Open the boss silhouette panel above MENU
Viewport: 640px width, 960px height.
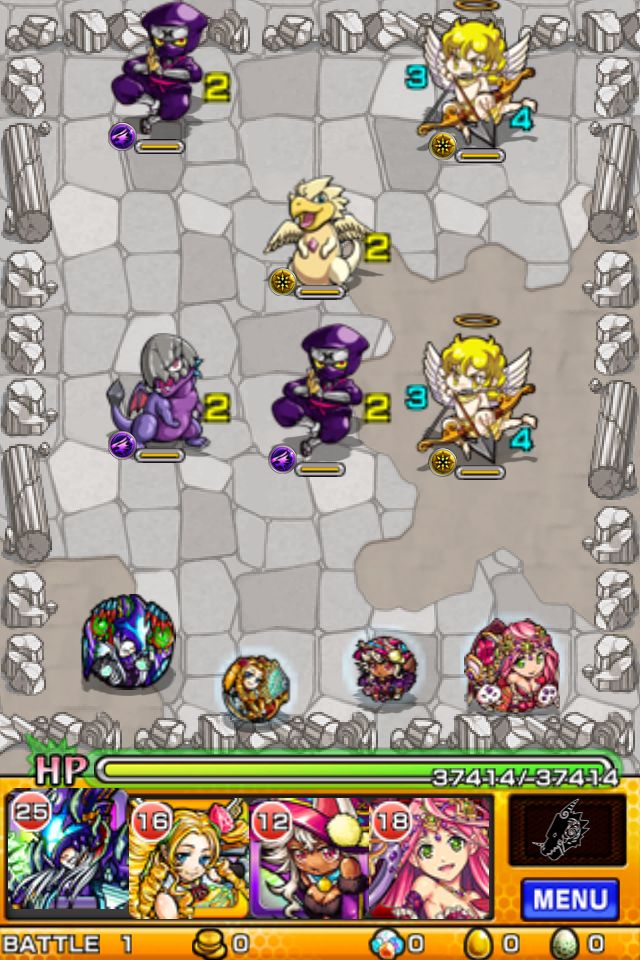(567, 829)
